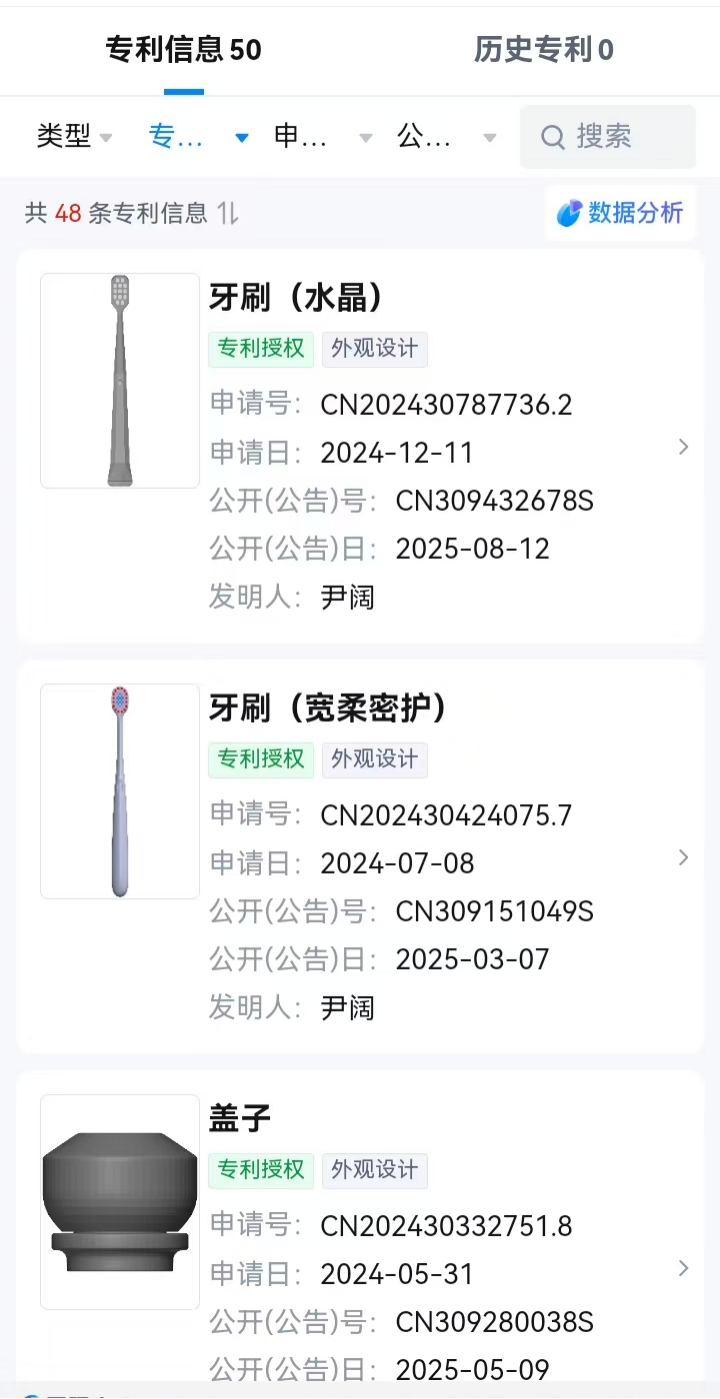Open the 牙刷（水晶）patent card
The height and width of the screenshot is (1399, 720).
[360, 446]
